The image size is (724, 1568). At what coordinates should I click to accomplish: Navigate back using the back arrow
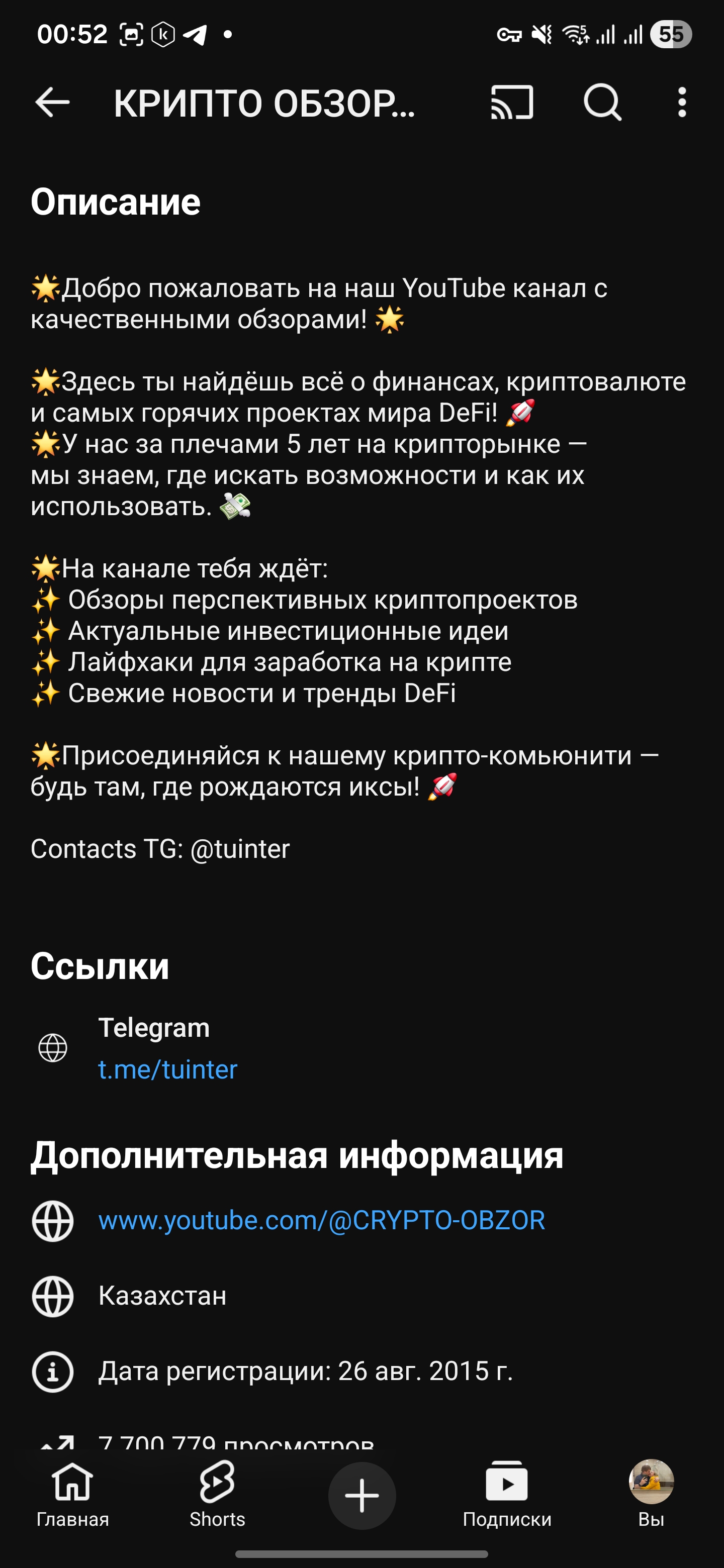52,102
